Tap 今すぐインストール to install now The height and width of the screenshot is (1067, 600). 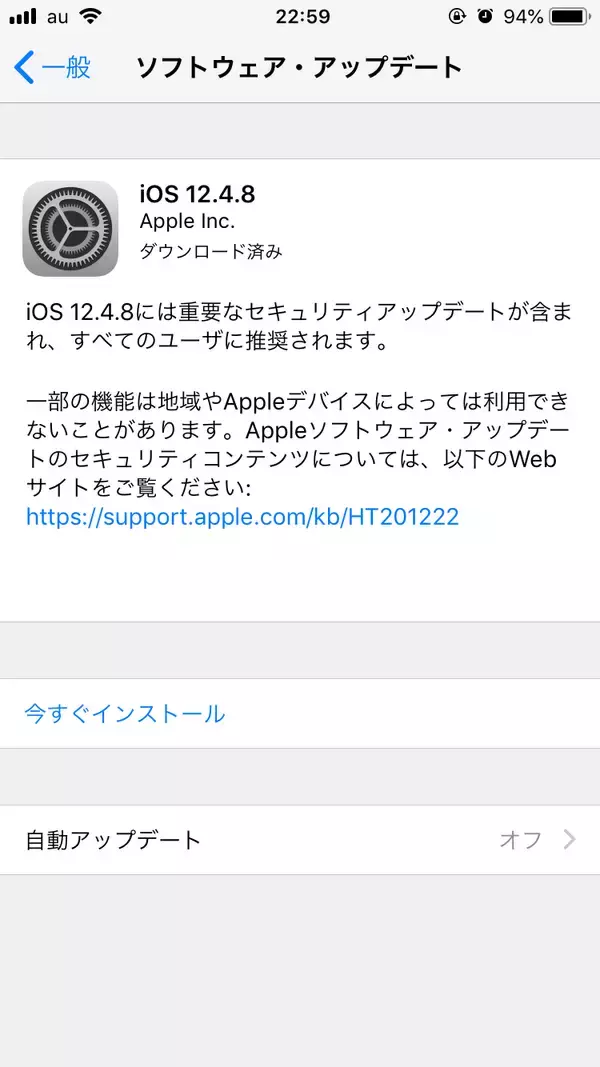[125, 714]
